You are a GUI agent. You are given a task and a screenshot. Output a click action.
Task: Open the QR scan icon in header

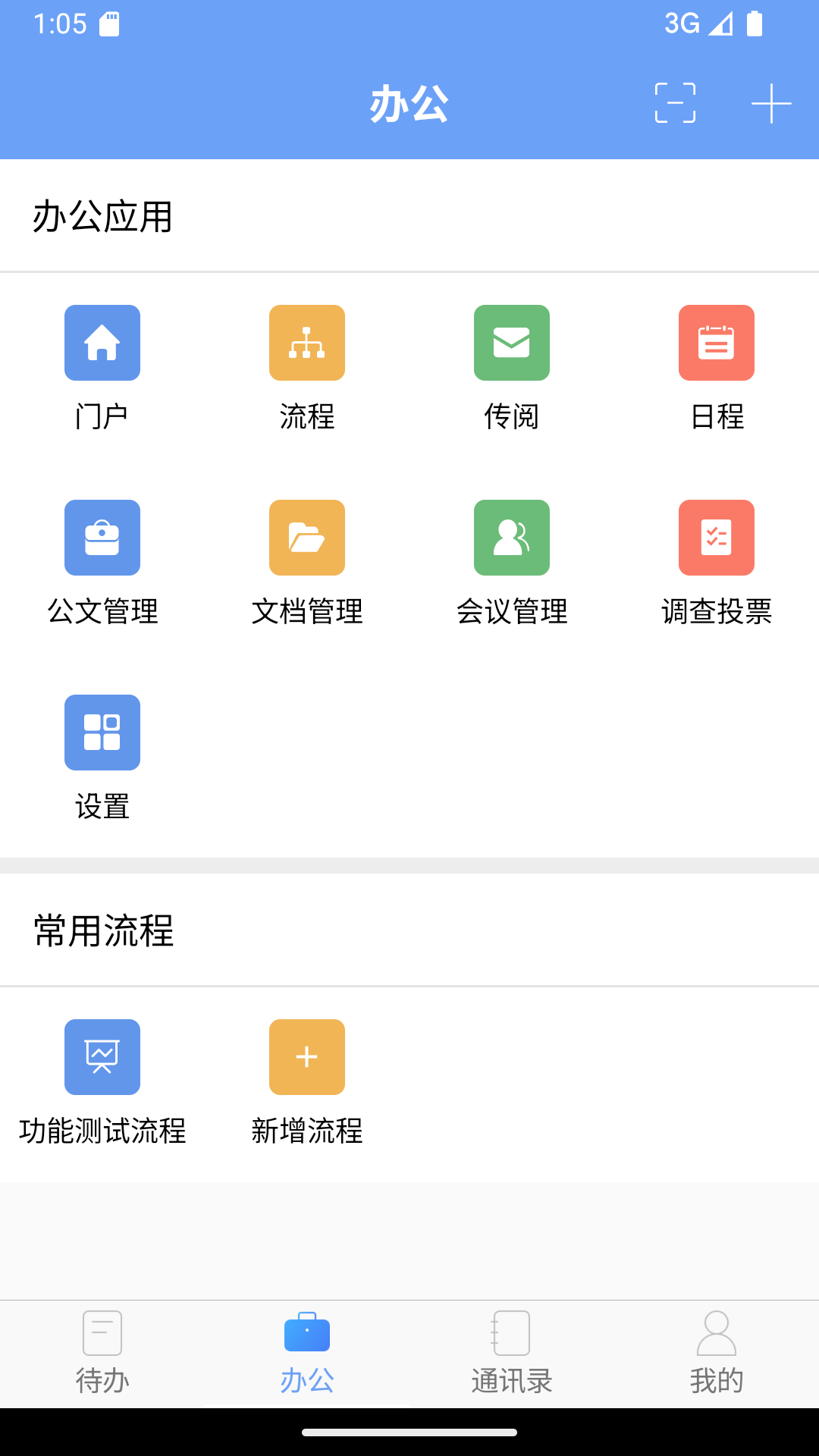click(x=675, y=105)
